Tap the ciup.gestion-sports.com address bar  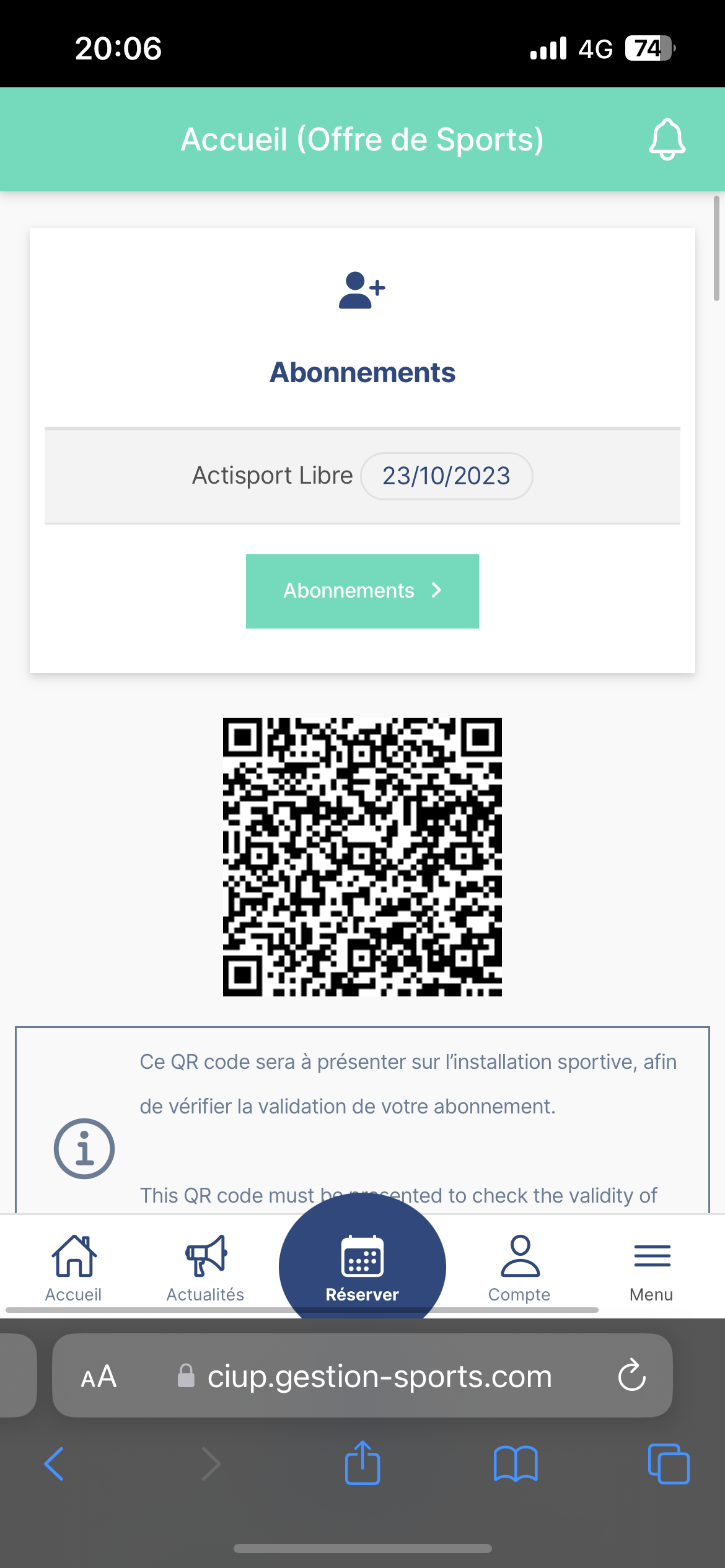pyautogui.click(x=379, y=1376)
